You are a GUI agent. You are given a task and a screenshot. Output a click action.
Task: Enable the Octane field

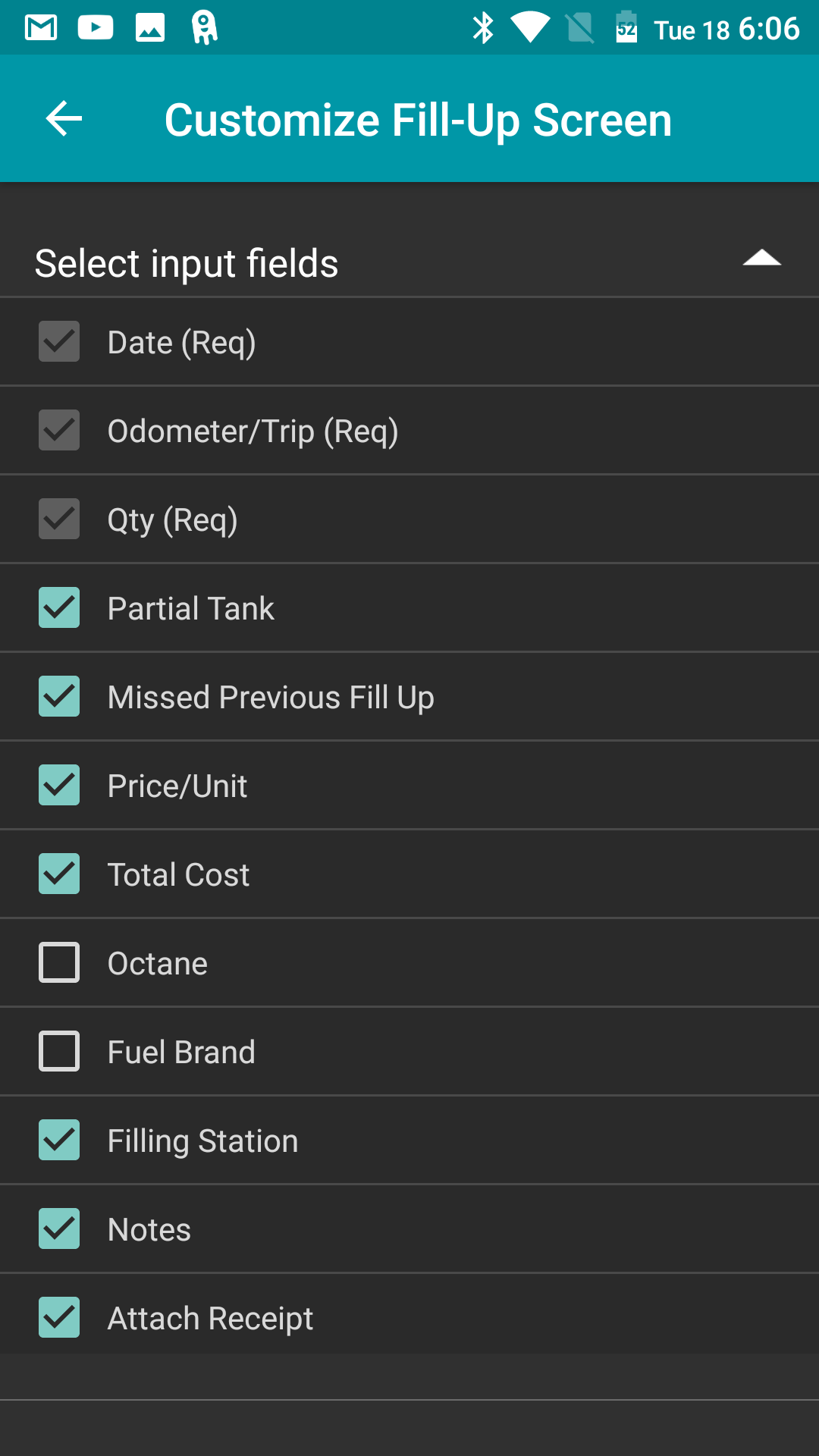[59, 962]
